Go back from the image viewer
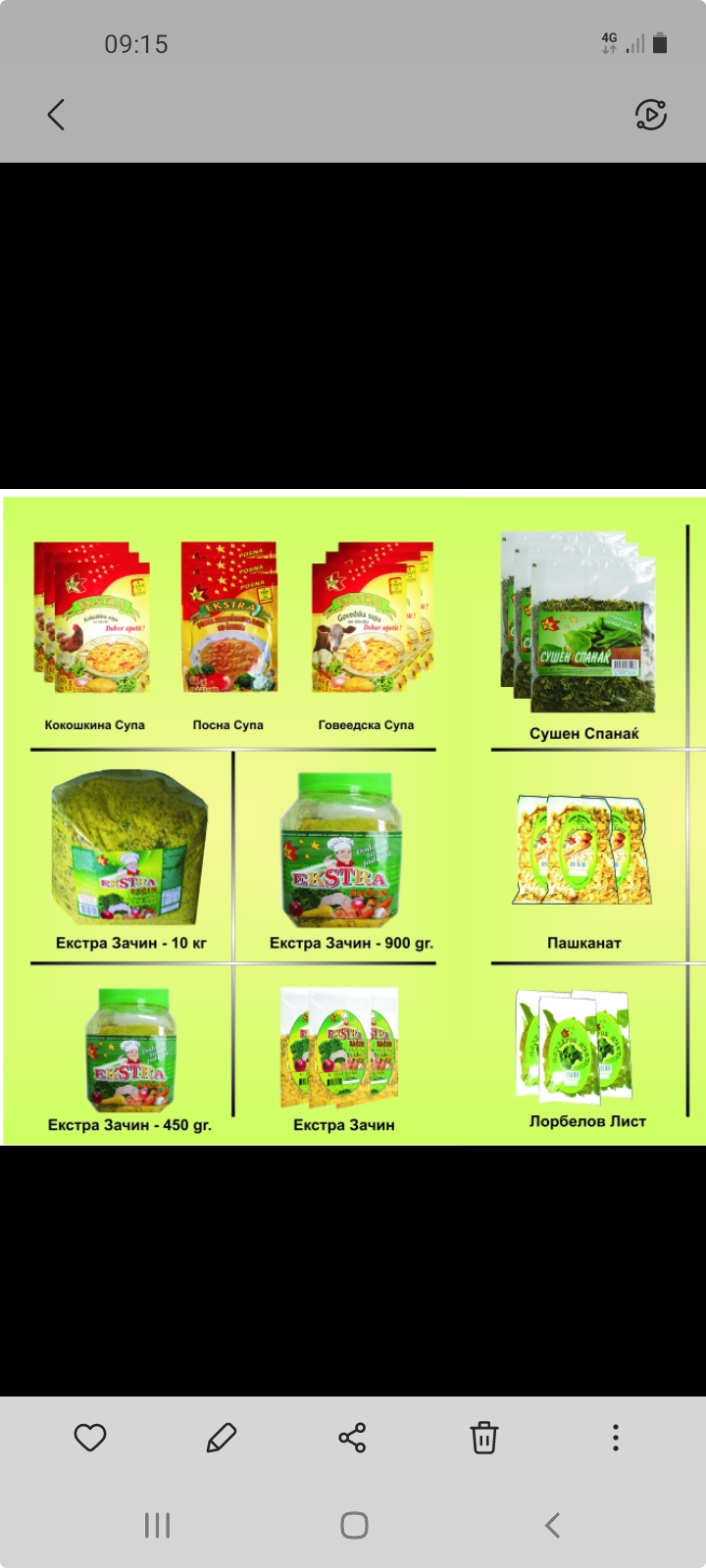This screenshot has height=1568, width=706. pos(56,115)
